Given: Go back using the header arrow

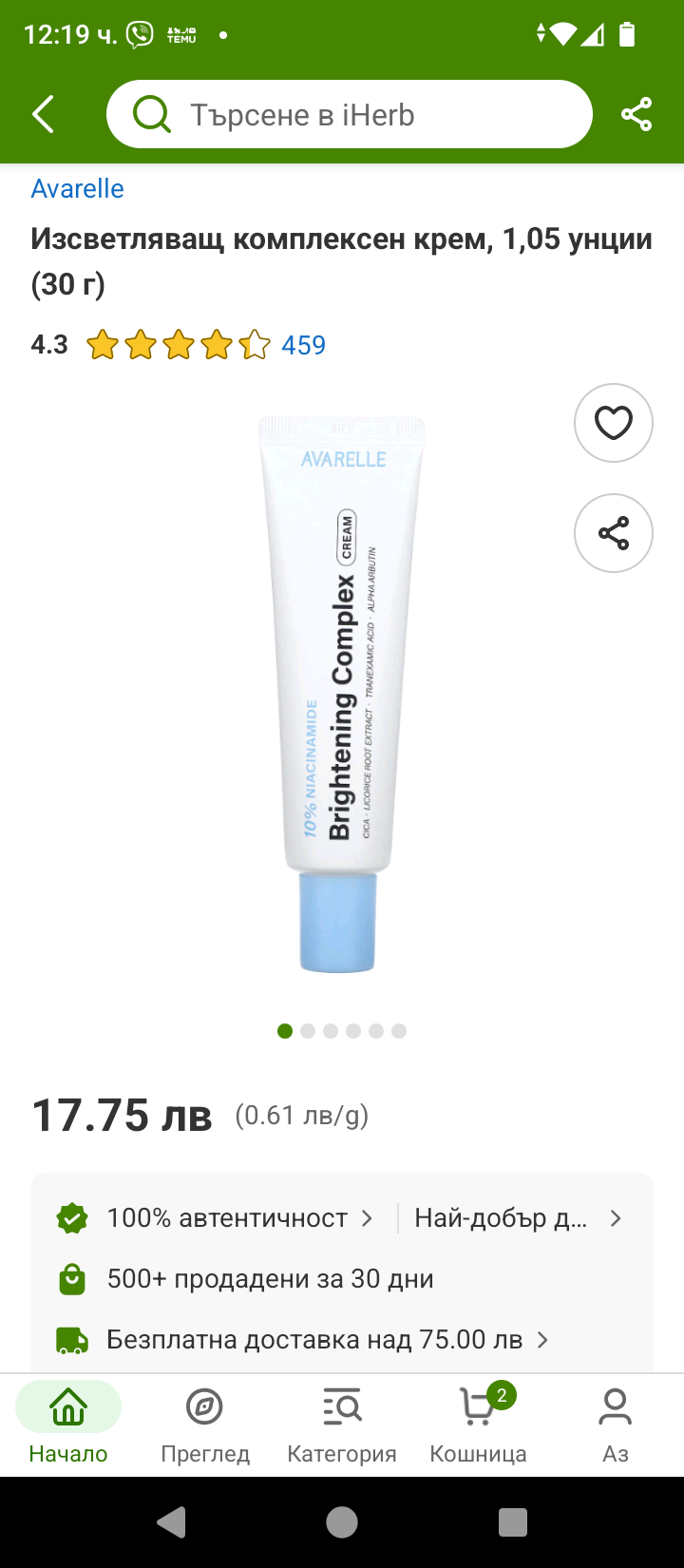Looking at the screenshot, I should tap(43, 115).
